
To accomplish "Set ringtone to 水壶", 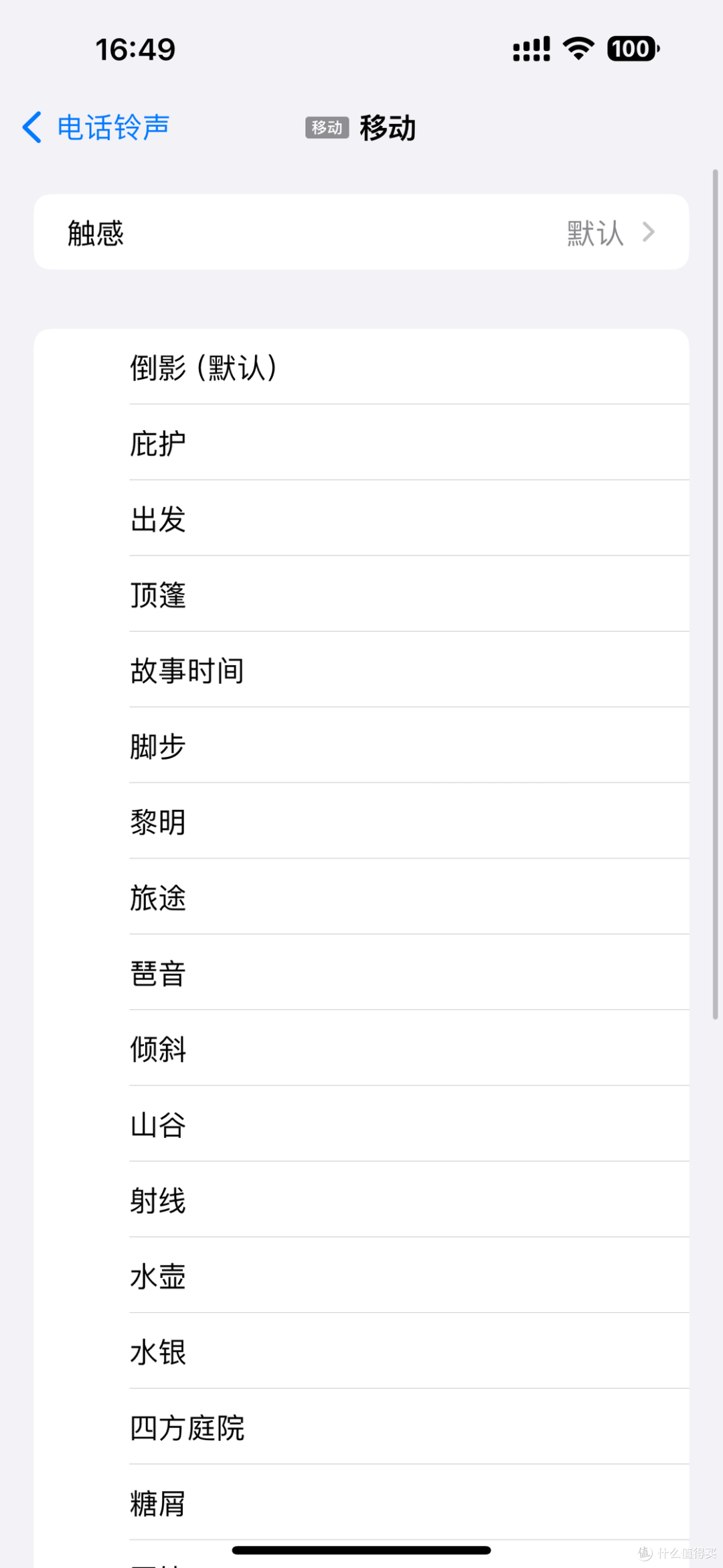I will pos(158,1276).
